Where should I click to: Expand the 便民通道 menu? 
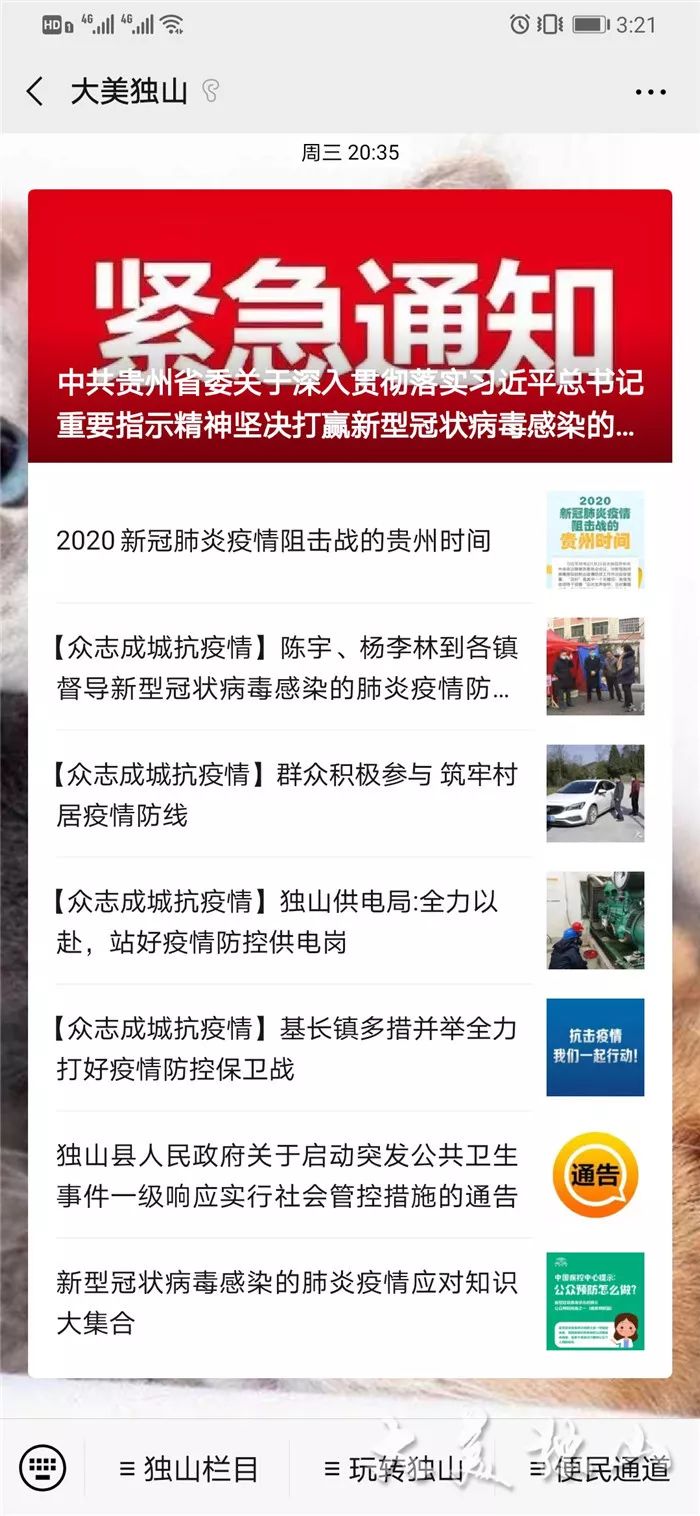pyautogui.click(x=598, y=1469)
